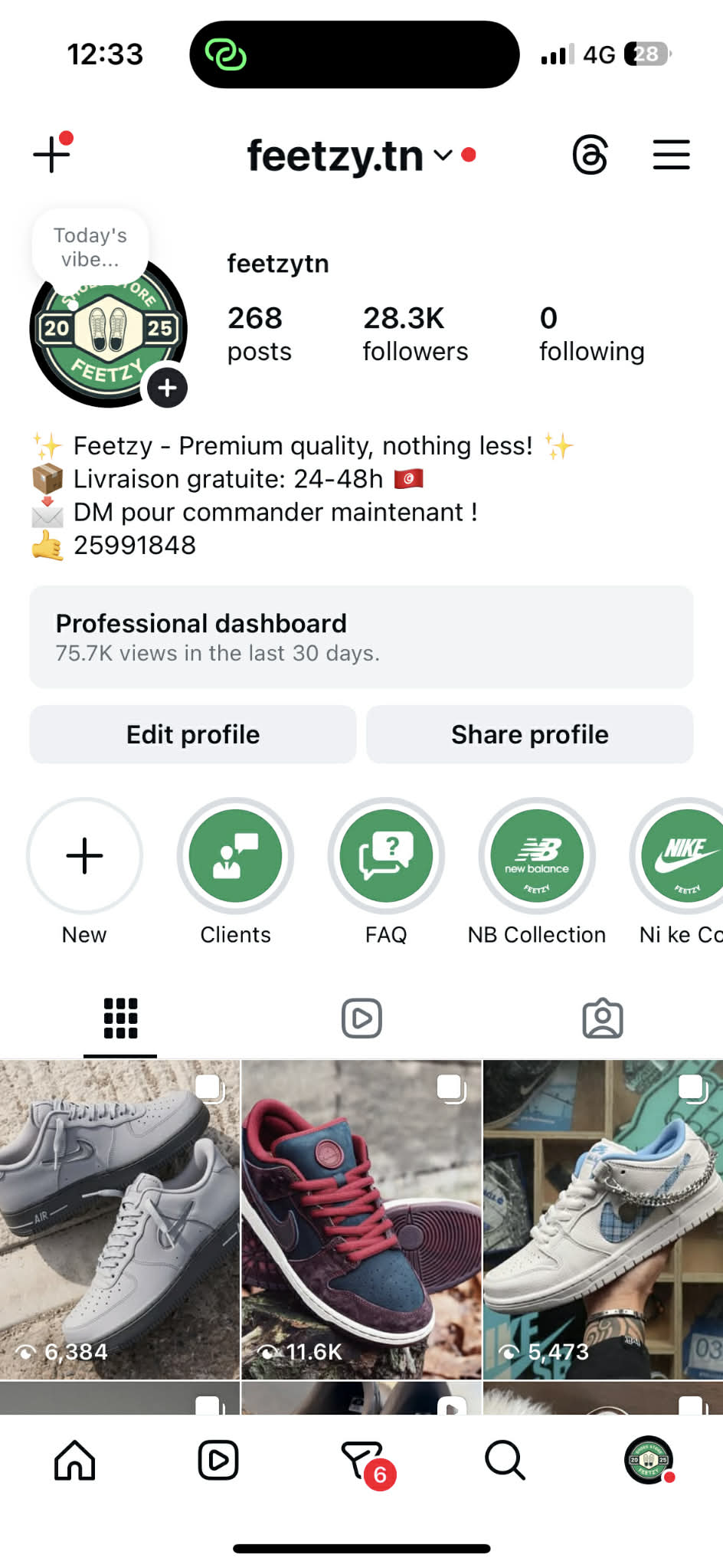Open the Threads icon at top right
Screen dimensions: 723x1568
point(591,155)
